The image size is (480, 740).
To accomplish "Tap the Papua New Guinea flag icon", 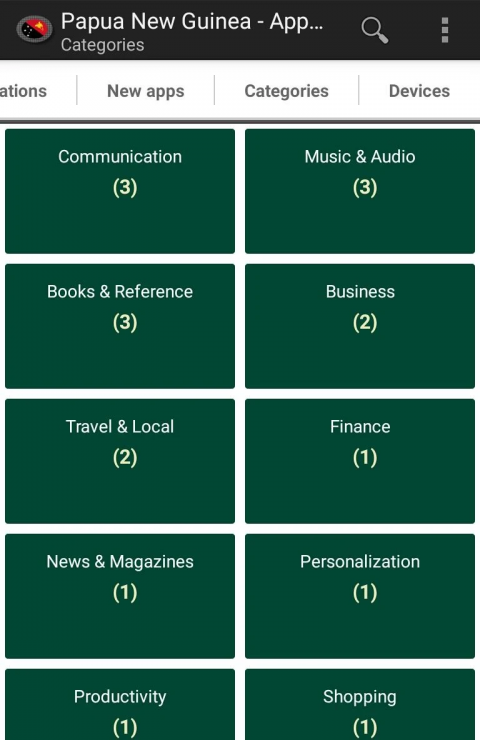I will [x=34, y=30].
